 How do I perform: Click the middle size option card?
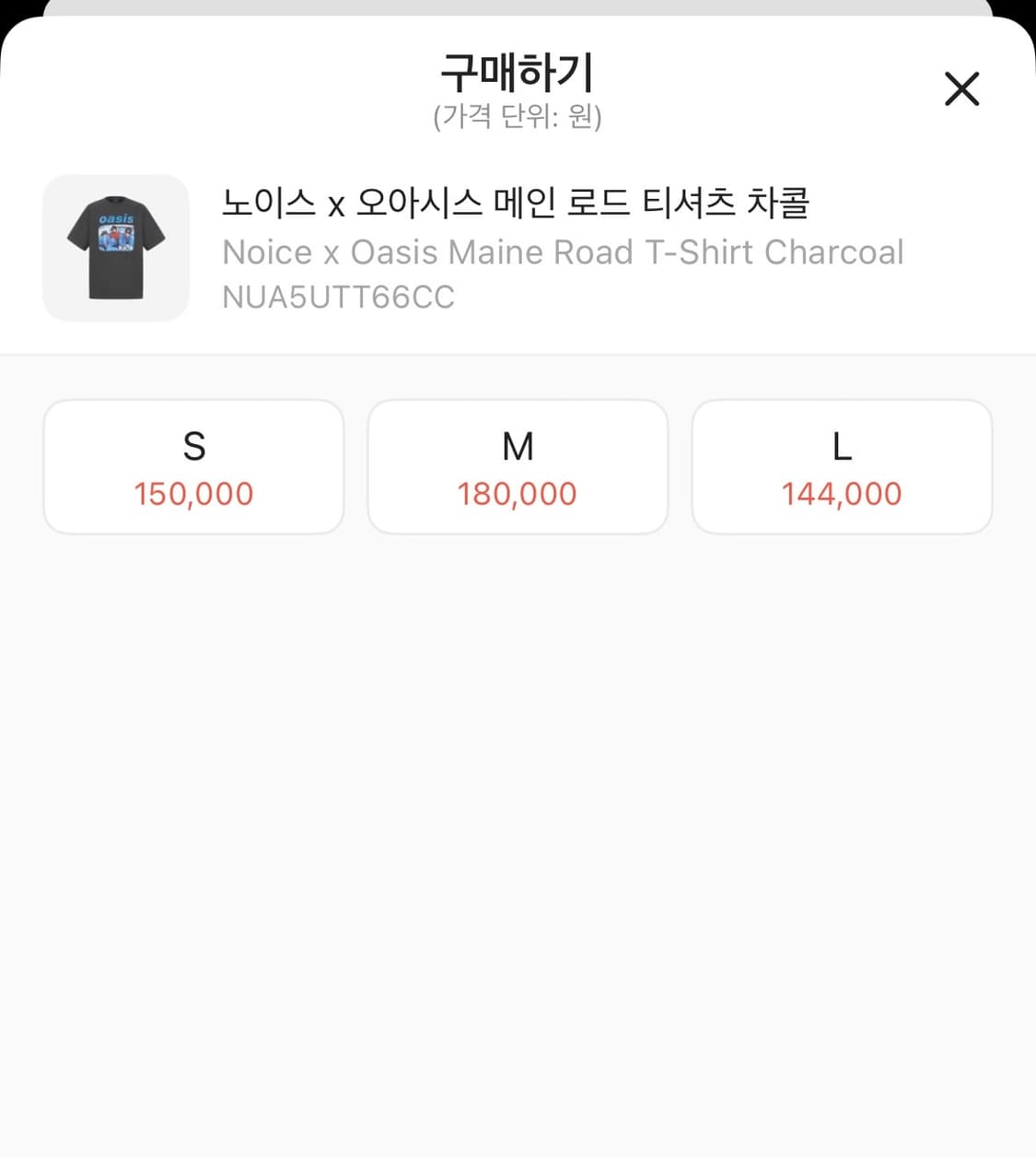coord(518,466)
